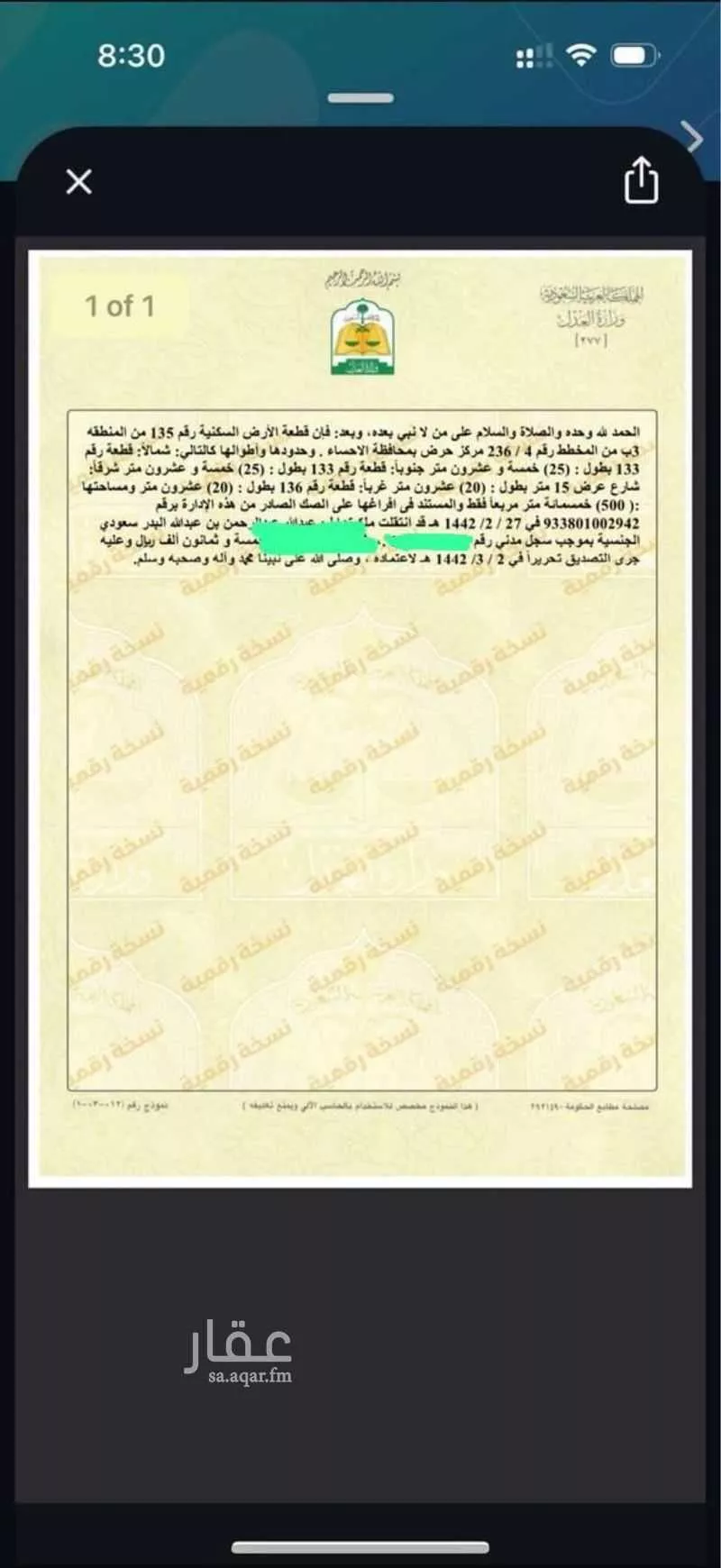Image resolution: width=721 pixels, height=1568 pixels.
Task: Close the document preview
Action: [79, 182]
